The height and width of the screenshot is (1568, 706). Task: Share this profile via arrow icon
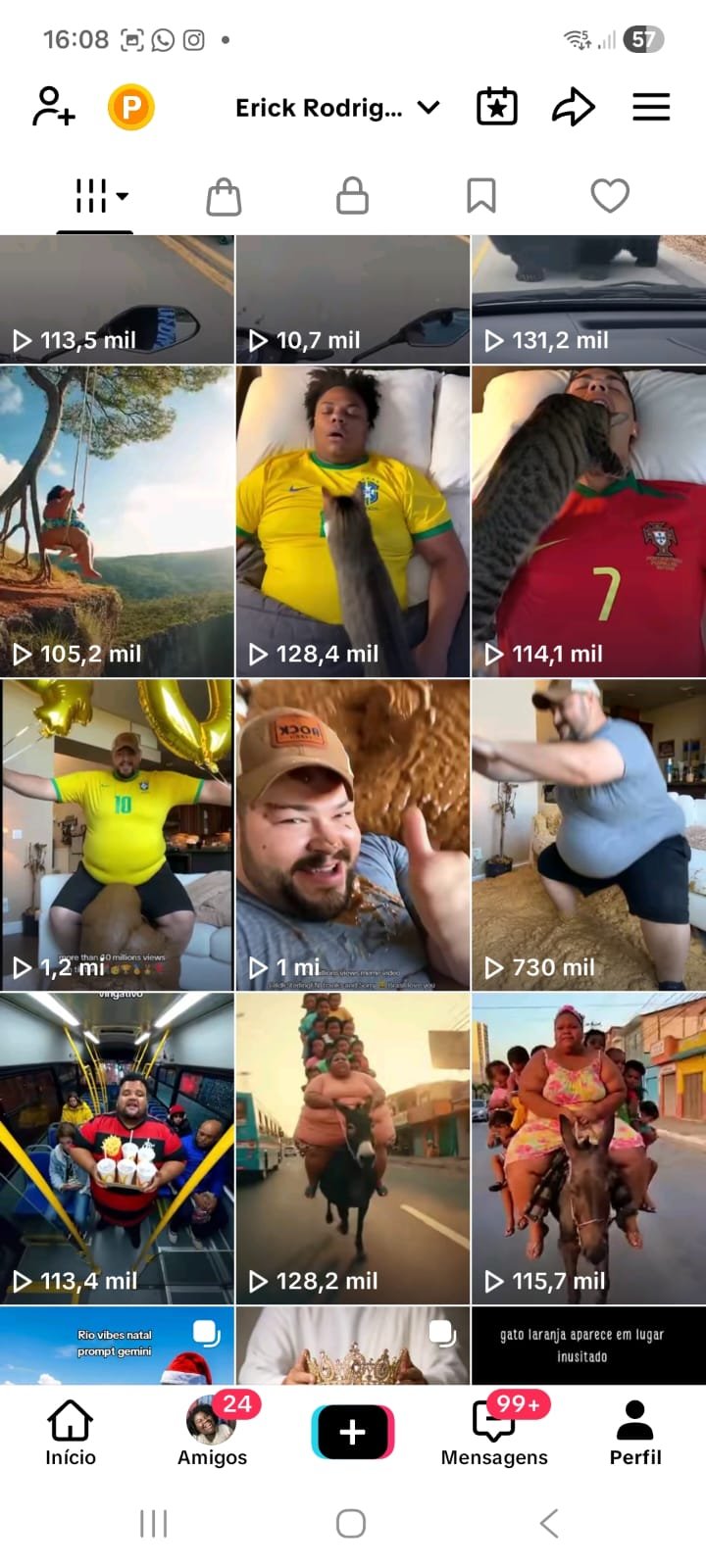click(574, 107)
